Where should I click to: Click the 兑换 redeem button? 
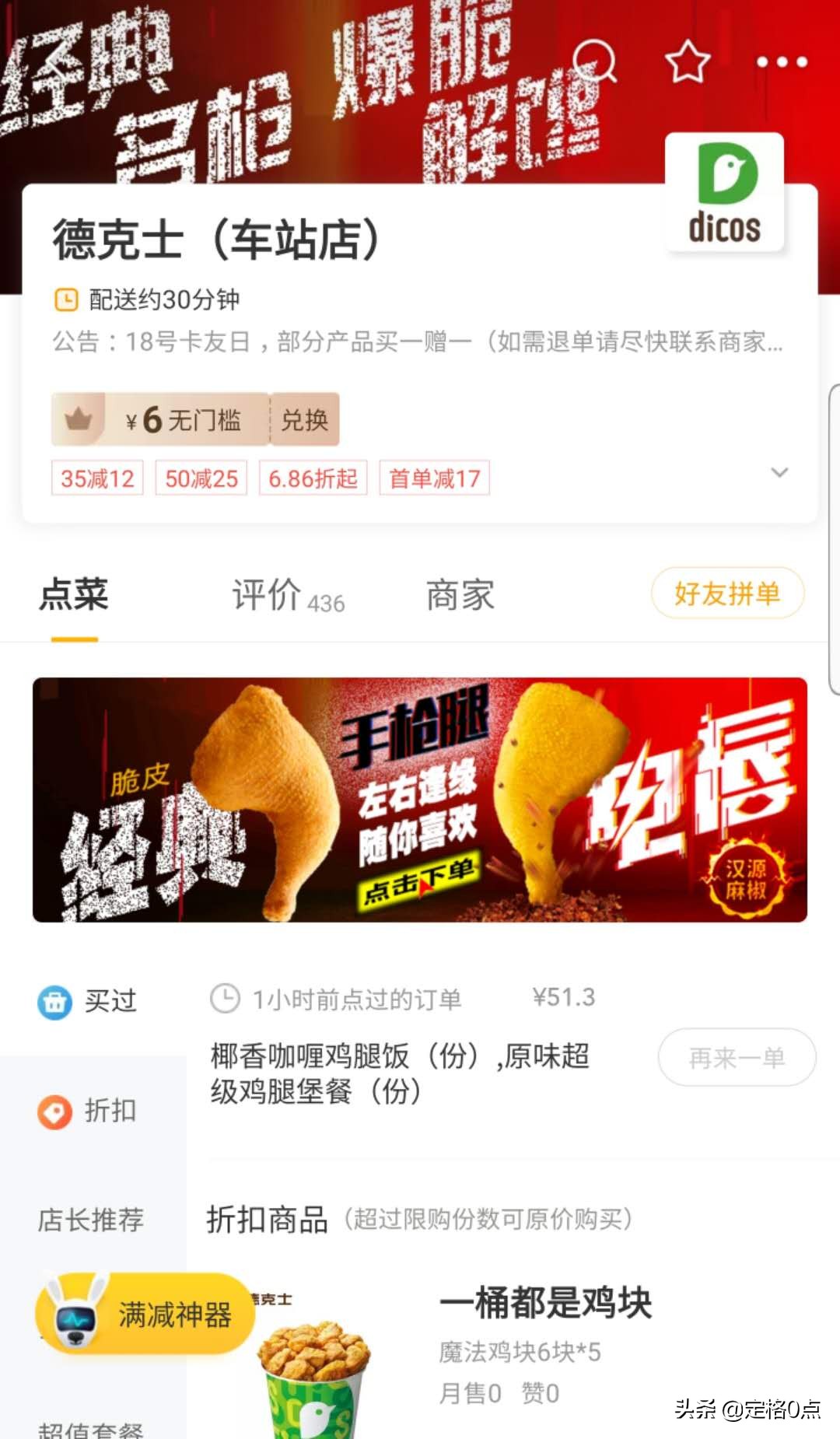pos(304,420)
